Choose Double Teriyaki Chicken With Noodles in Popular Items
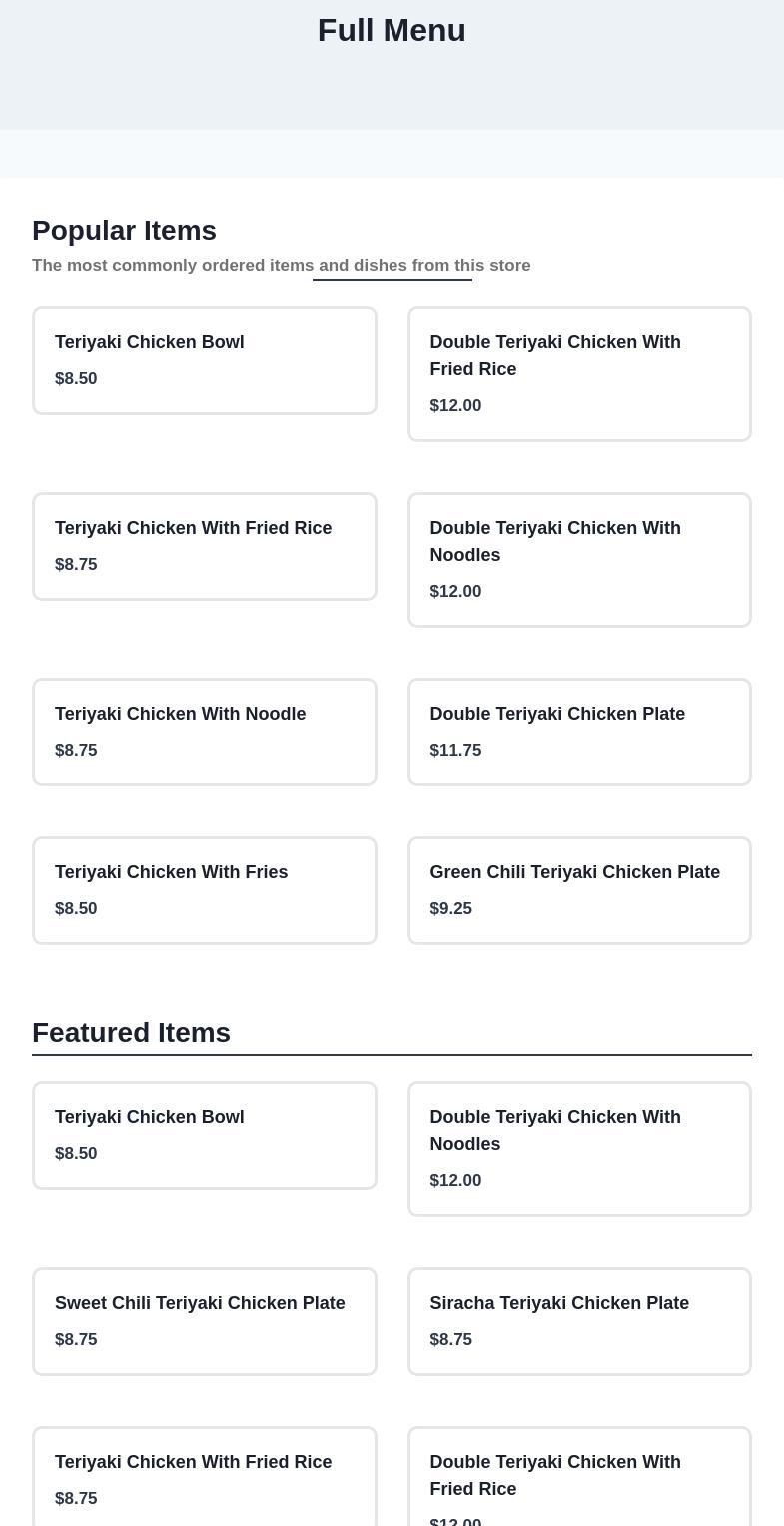 point(578,559)
